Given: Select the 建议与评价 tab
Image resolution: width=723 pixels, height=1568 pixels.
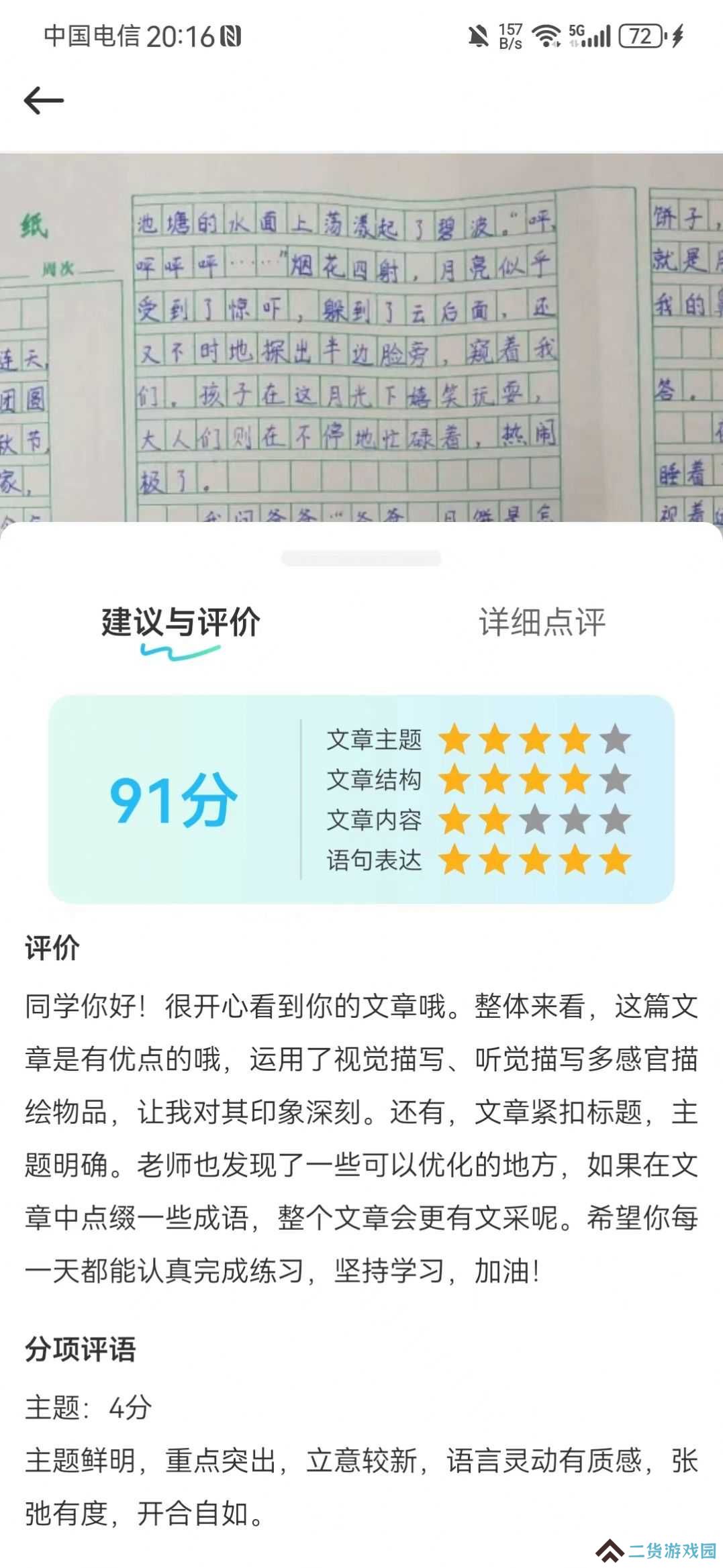Looking at the screenshot, I should coord(181,622).
